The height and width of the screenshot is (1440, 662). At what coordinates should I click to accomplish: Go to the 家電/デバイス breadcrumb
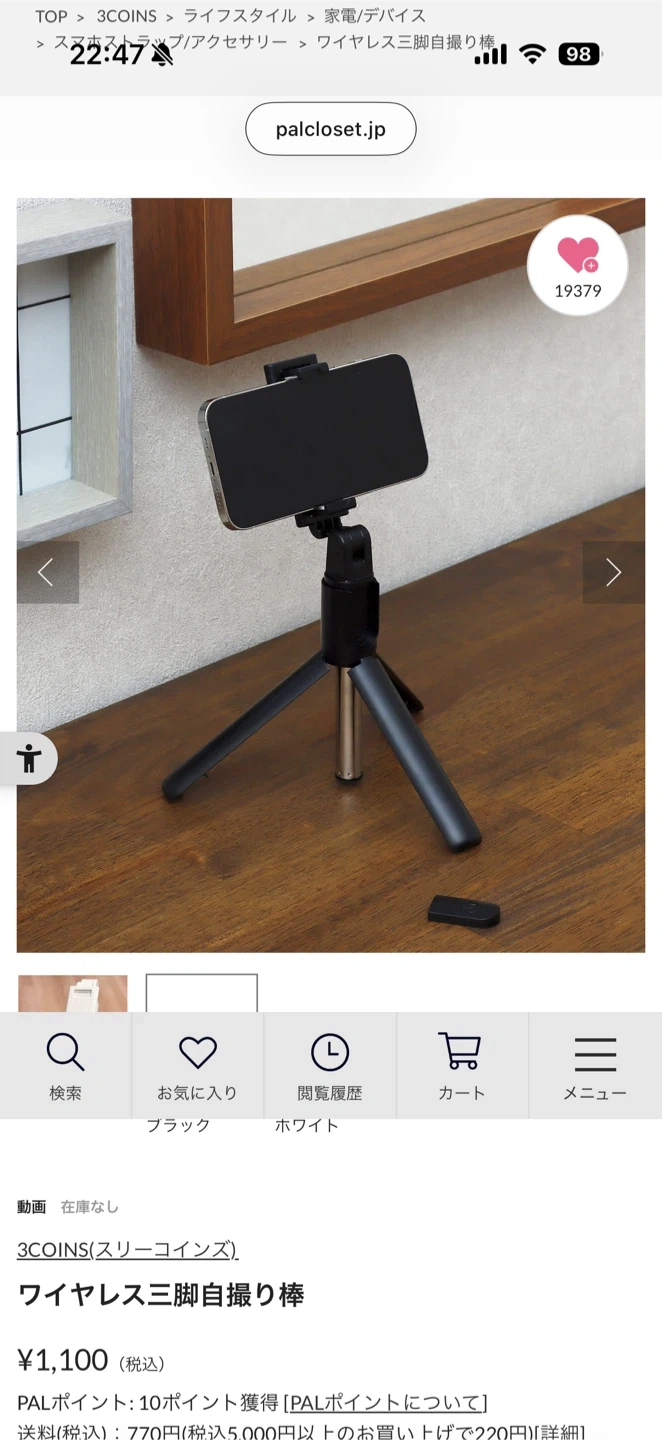375,16
